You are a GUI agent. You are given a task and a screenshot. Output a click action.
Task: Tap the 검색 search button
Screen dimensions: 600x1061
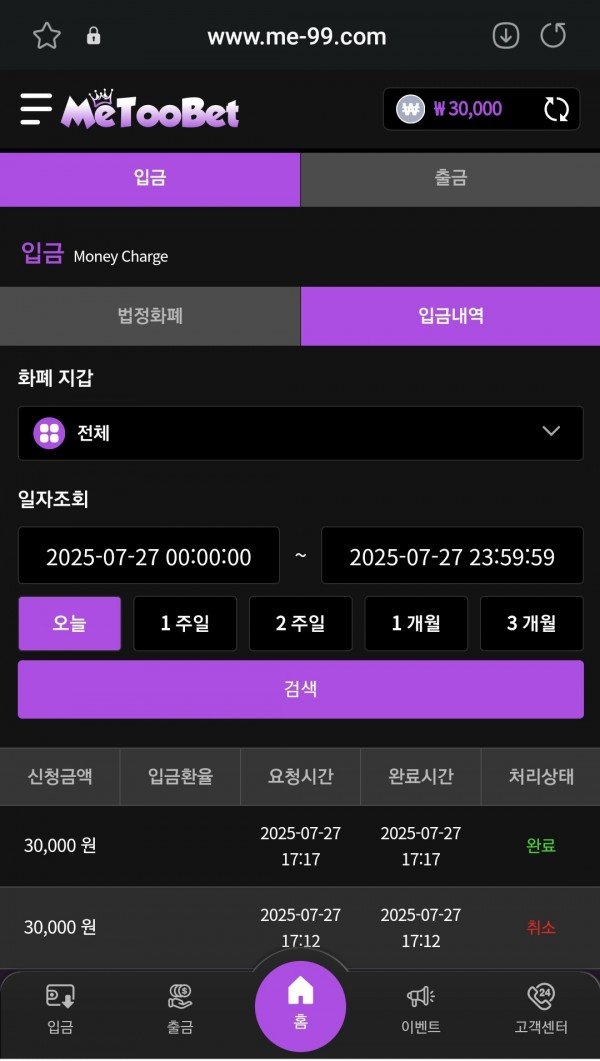click(x=300, y=689)
